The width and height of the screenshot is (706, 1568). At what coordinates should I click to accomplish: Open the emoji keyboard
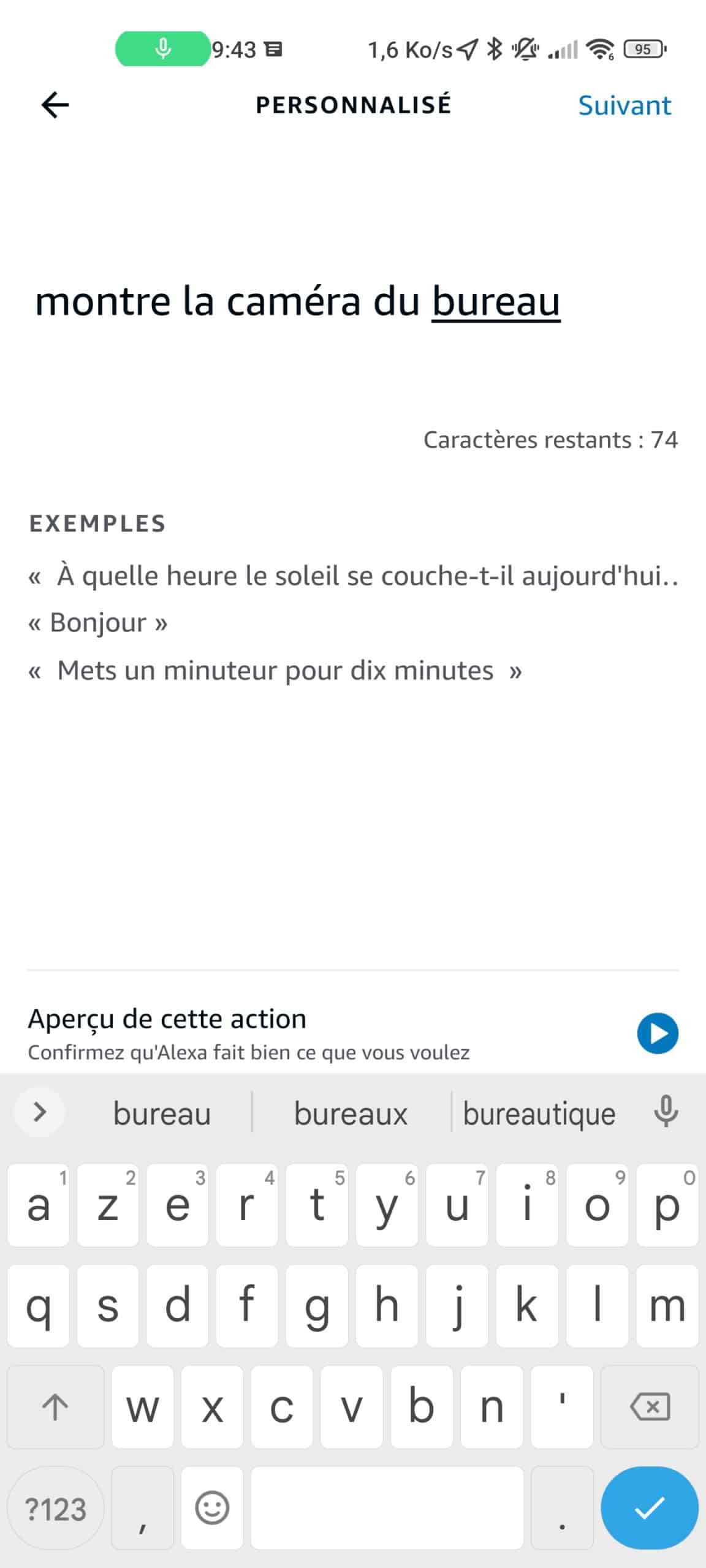(x=212, y=1507)
